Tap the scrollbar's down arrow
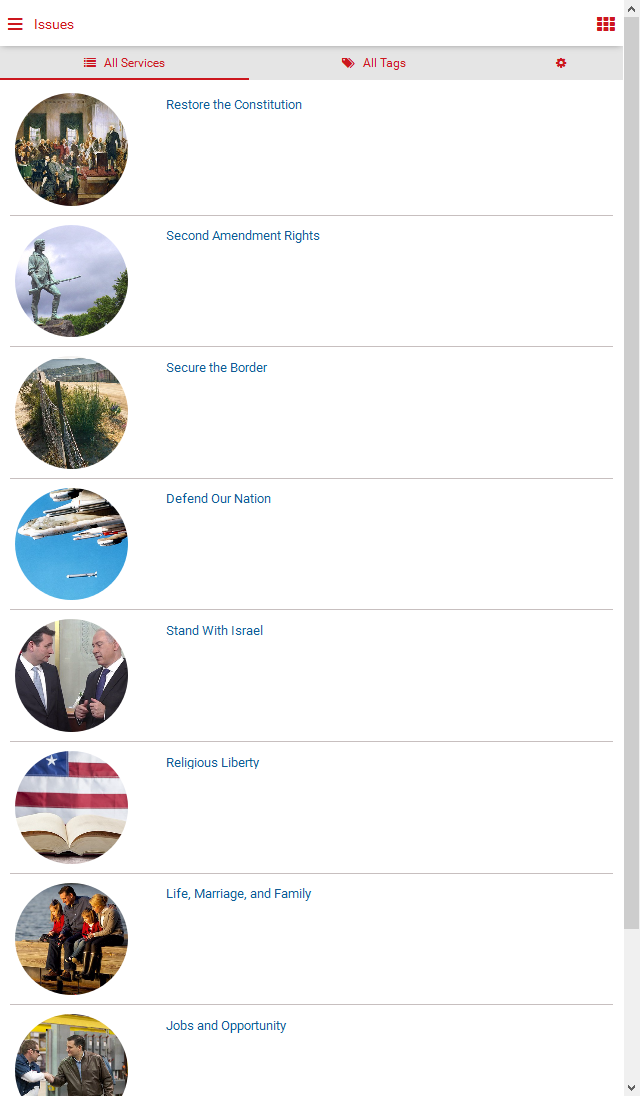This screenshot has height=1096, width=640. [631, 1087]
